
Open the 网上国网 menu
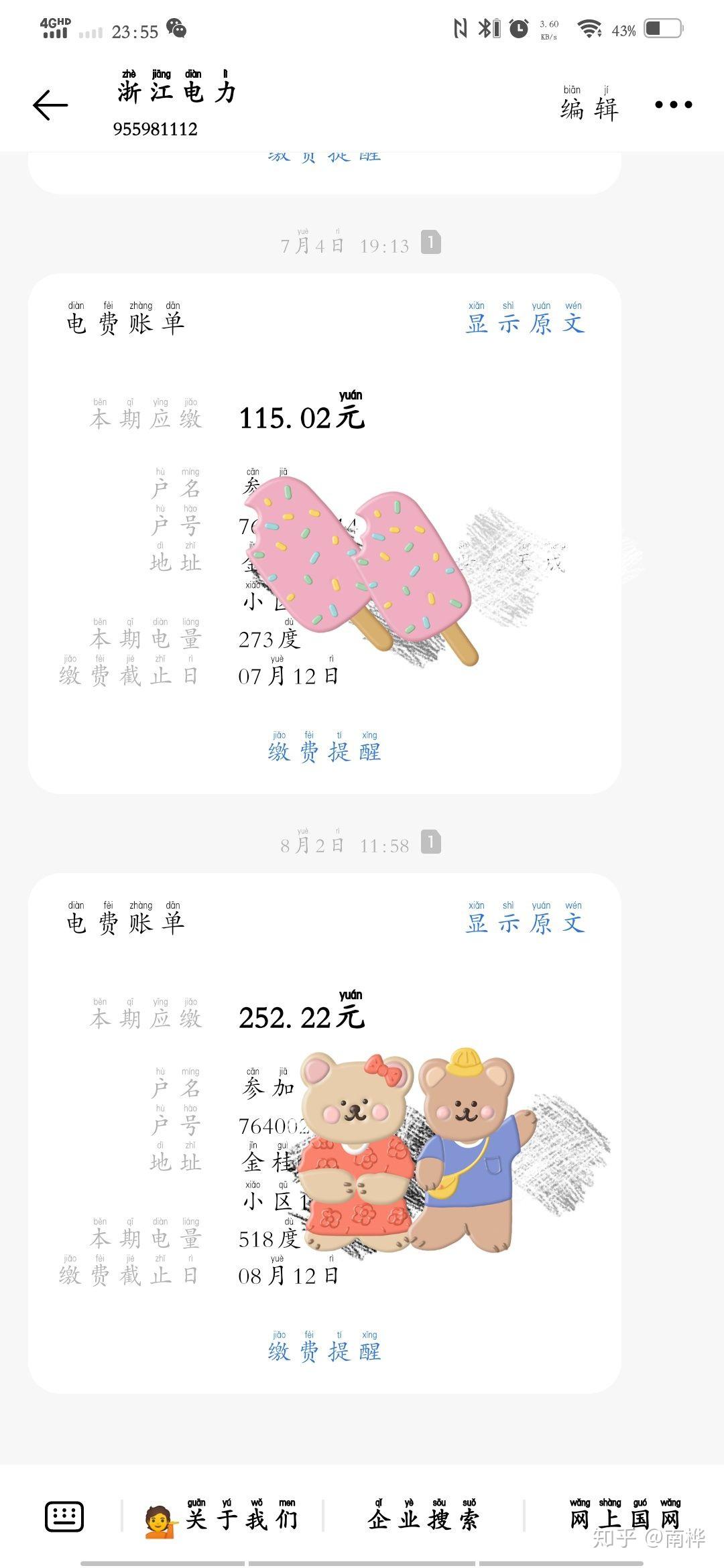[625, 1517]
